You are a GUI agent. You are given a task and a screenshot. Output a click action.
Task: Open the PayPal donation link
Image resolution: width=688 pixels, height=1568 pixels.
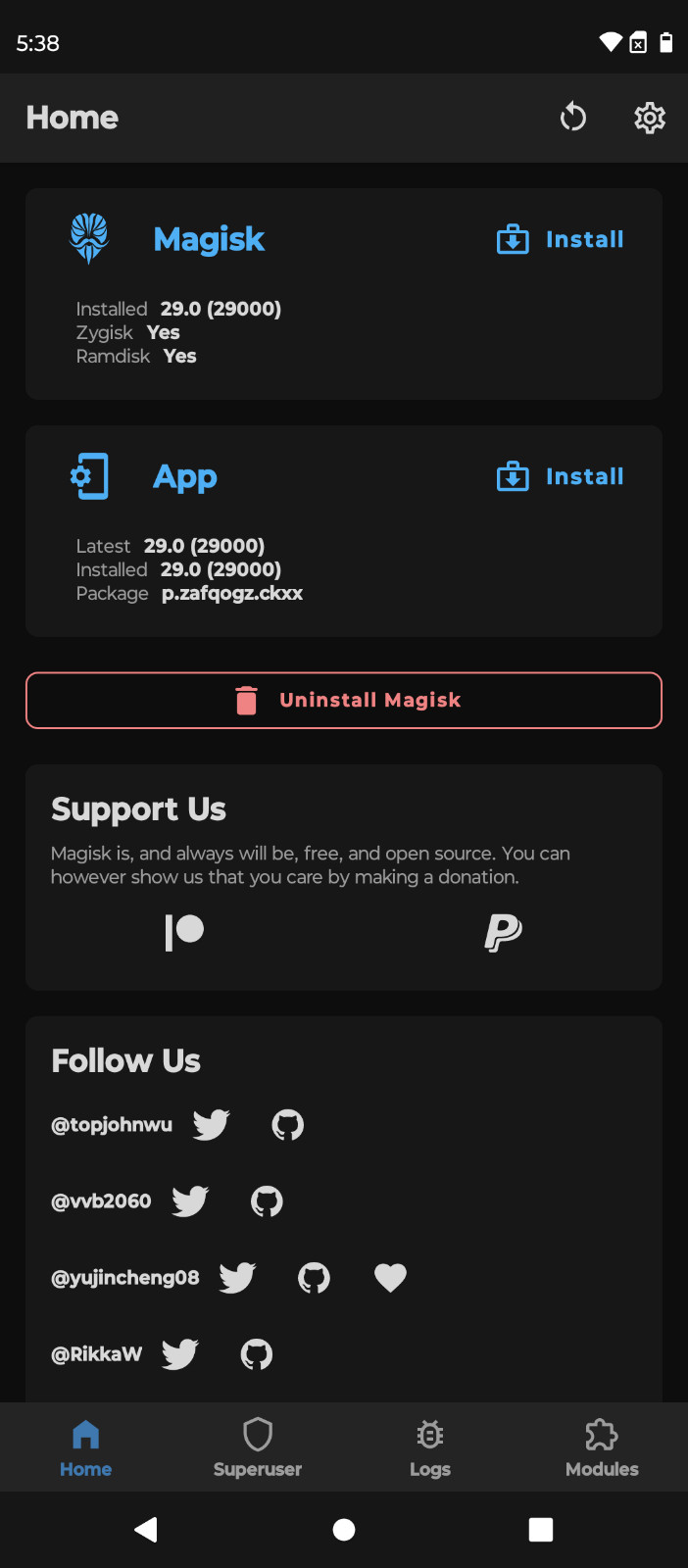503,932
